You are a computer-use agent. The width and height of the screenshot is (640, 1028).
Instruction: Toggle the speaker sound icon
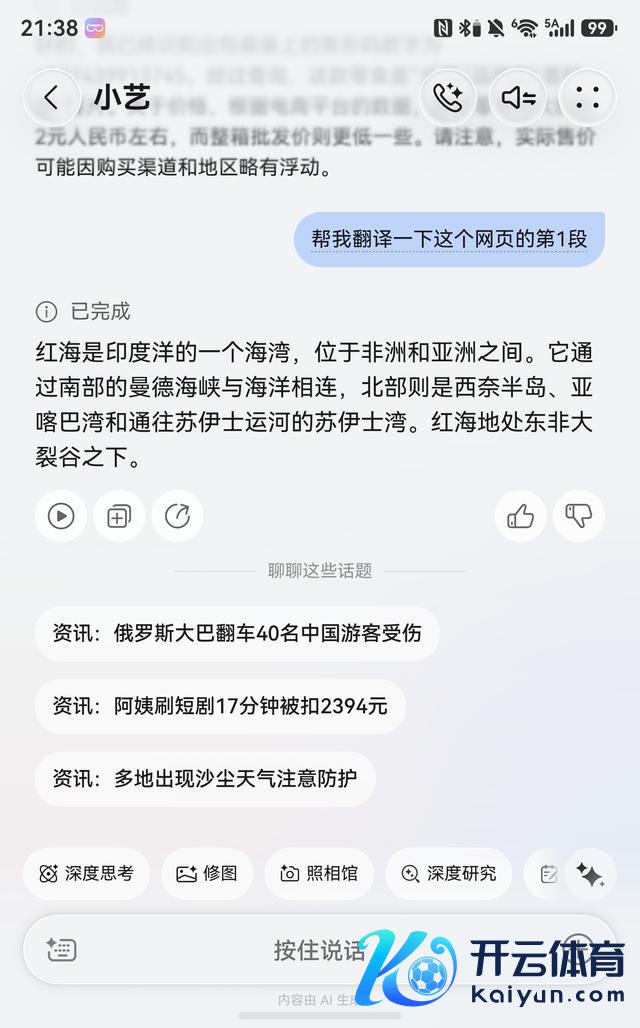(x=517, y=98)
